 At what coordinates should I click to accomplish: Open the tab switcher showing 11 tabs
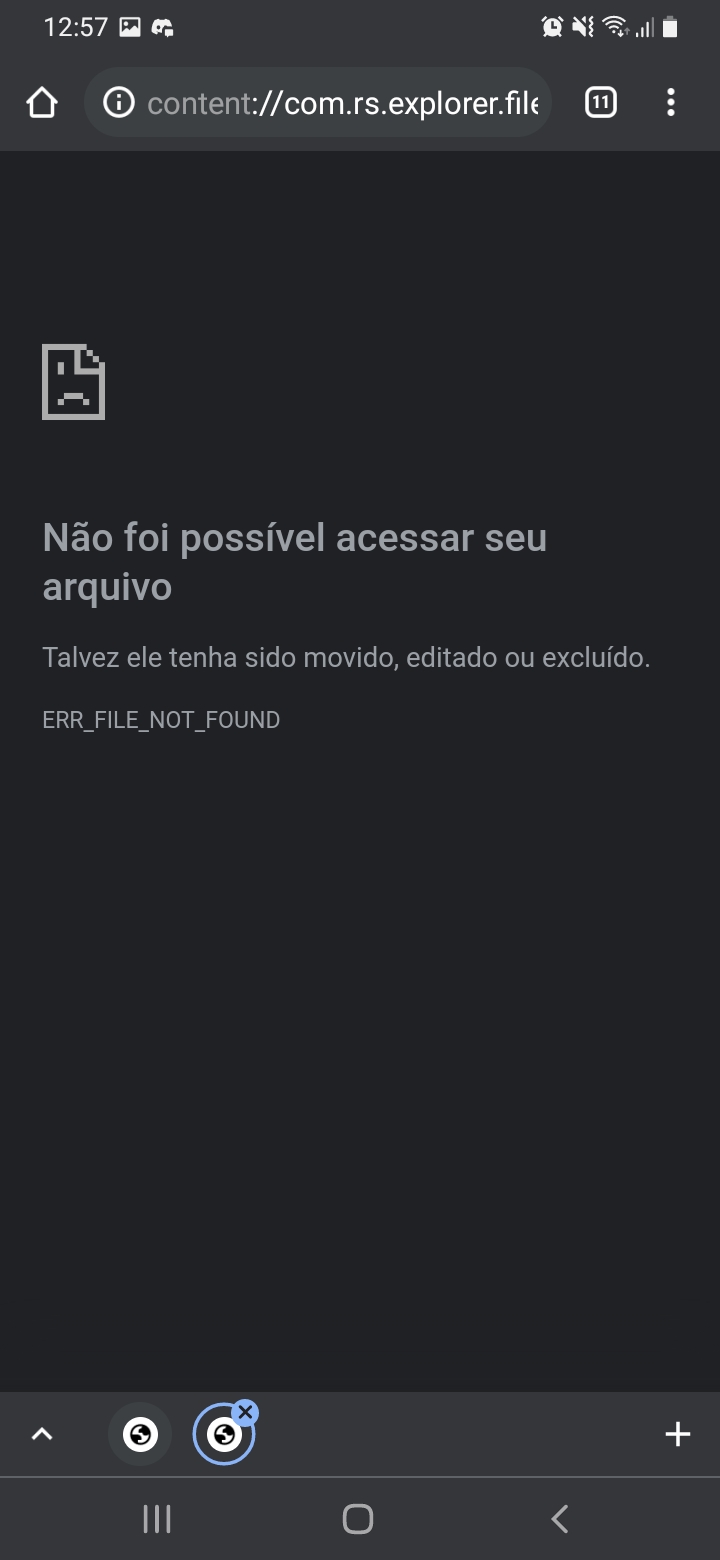coord(600,102)
